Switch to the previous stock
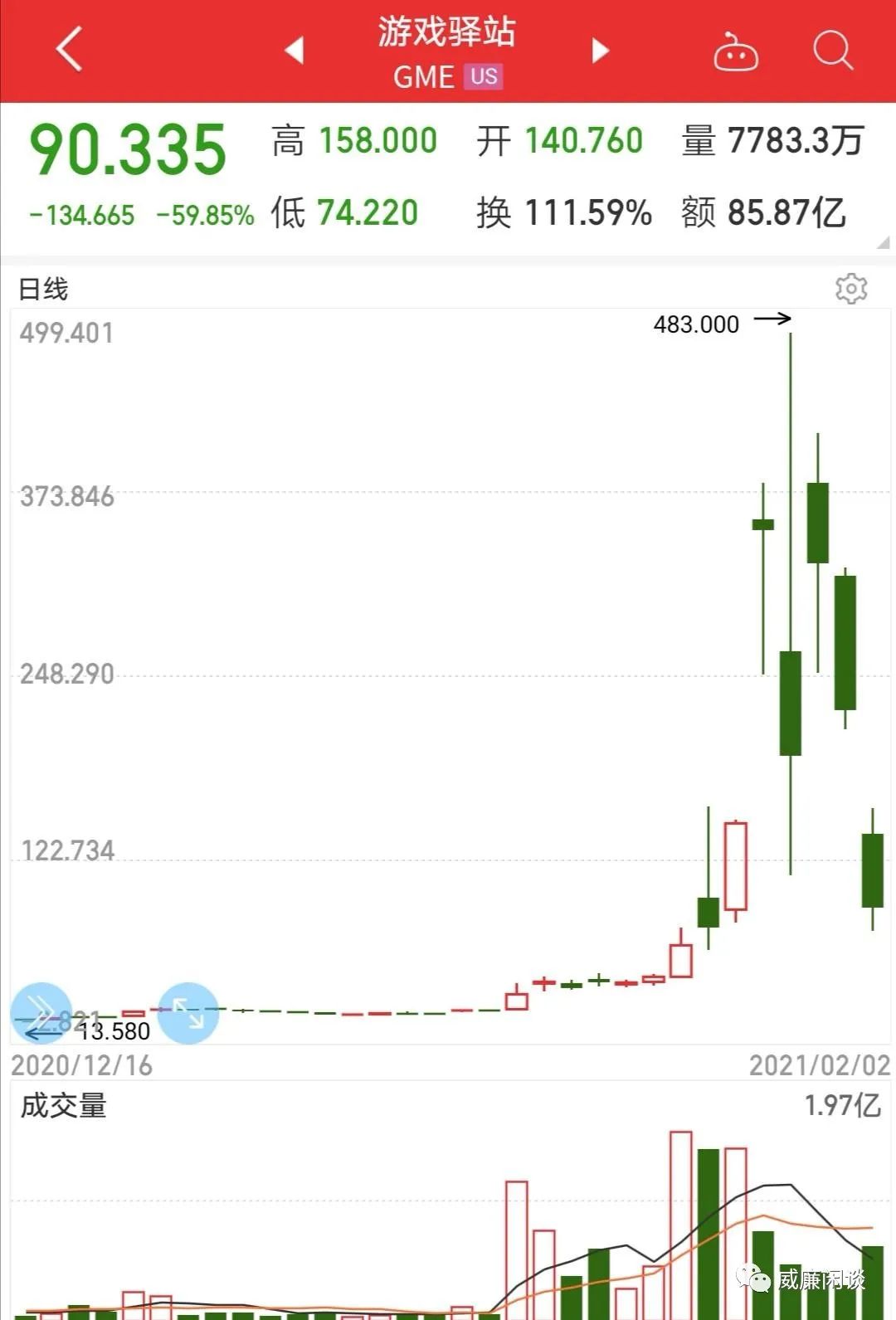 [295, 51]
